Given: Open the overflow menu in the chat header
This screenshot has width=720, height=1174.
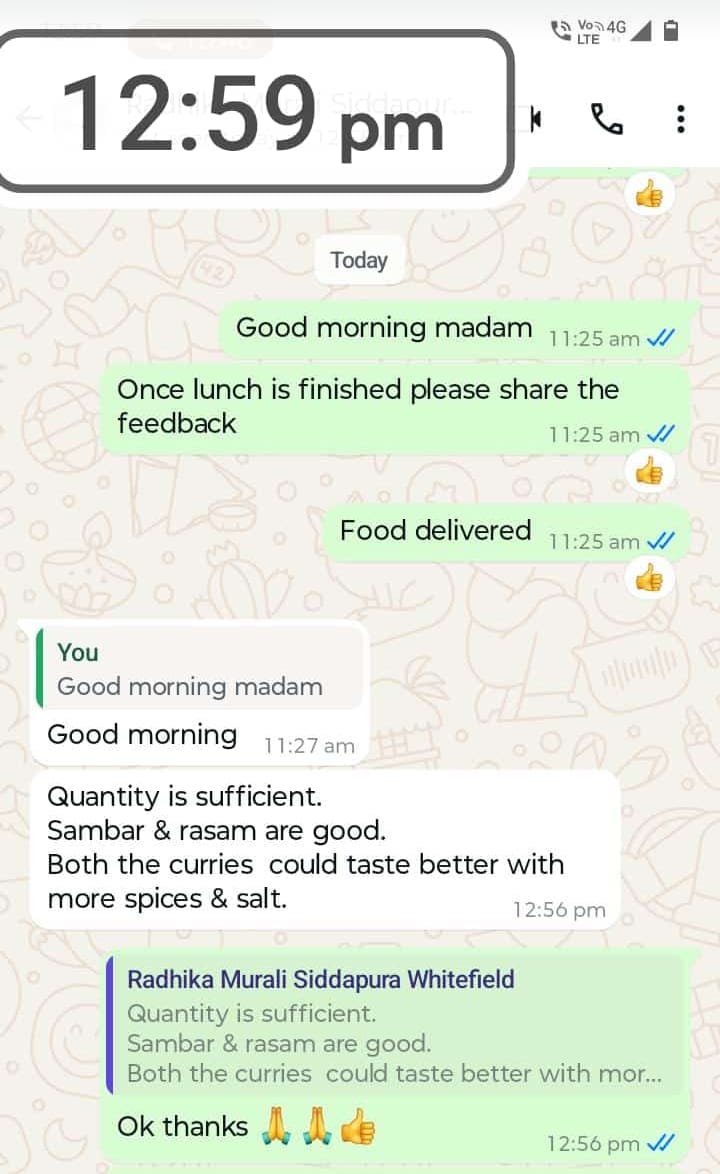Looking at the screenshot, I should click(x=681, y=120).
